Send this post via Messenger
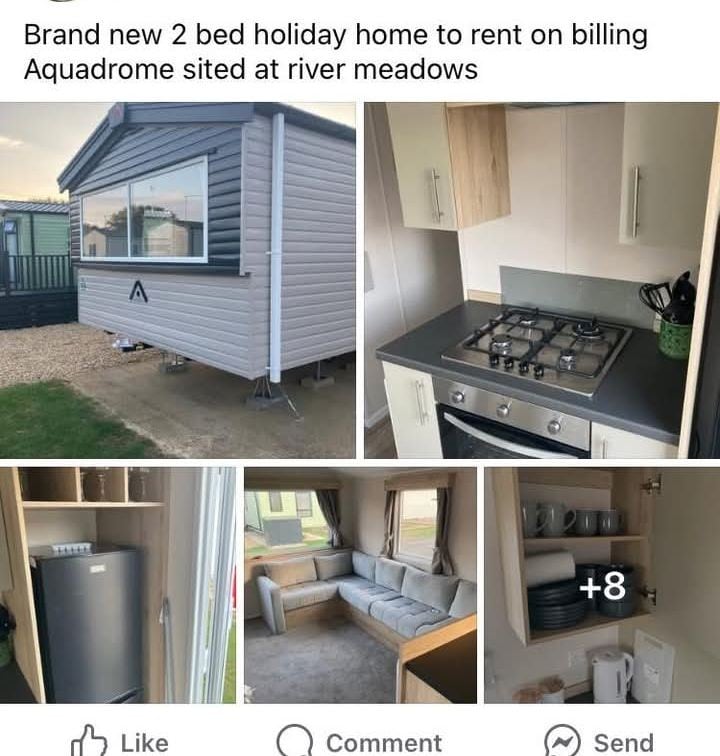The height and width of the screenshot is (756, 720). pos(598,741)
